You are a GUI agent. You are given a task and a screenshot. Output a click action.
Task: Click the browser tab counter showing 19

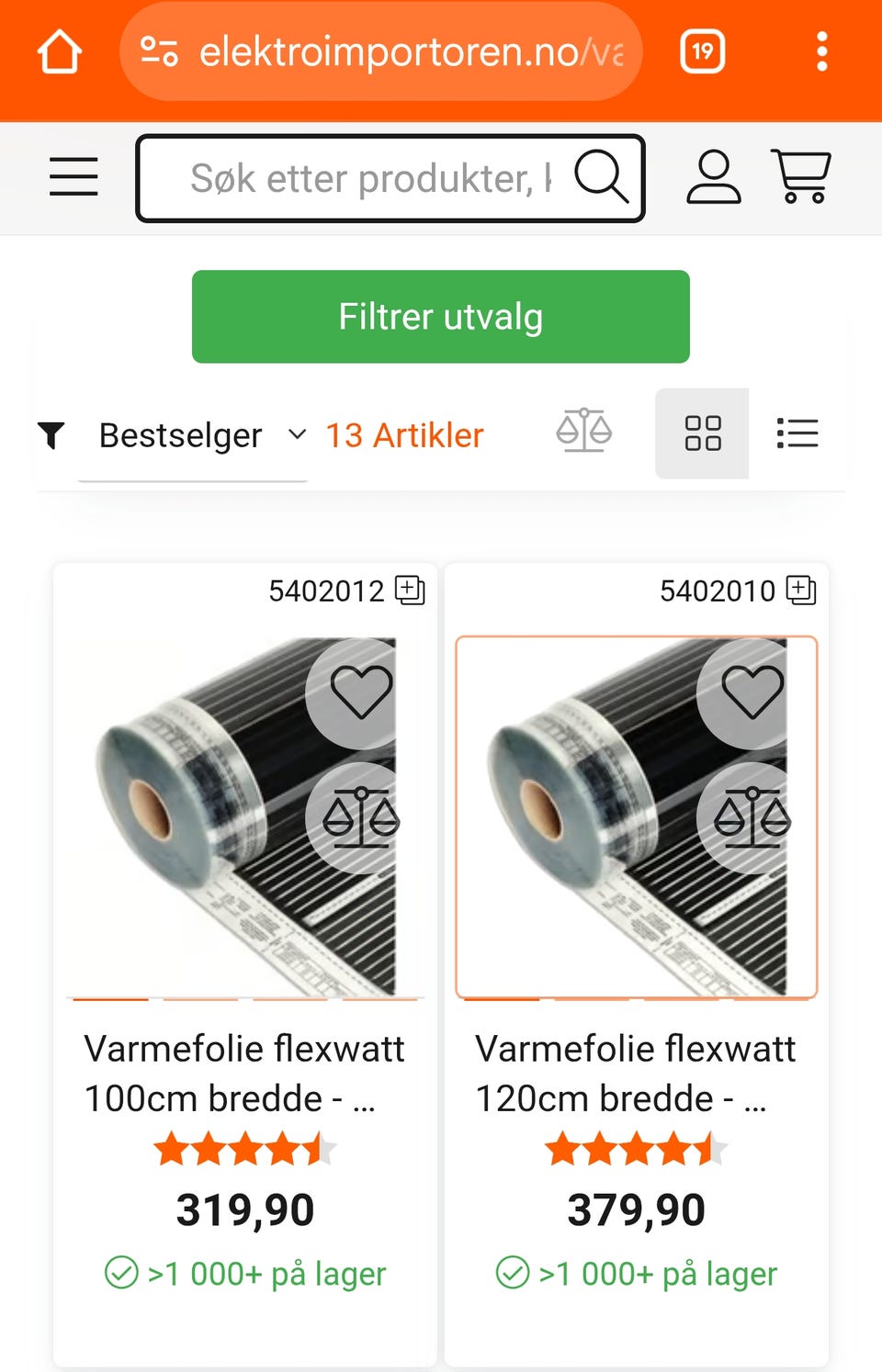point(701,51)
